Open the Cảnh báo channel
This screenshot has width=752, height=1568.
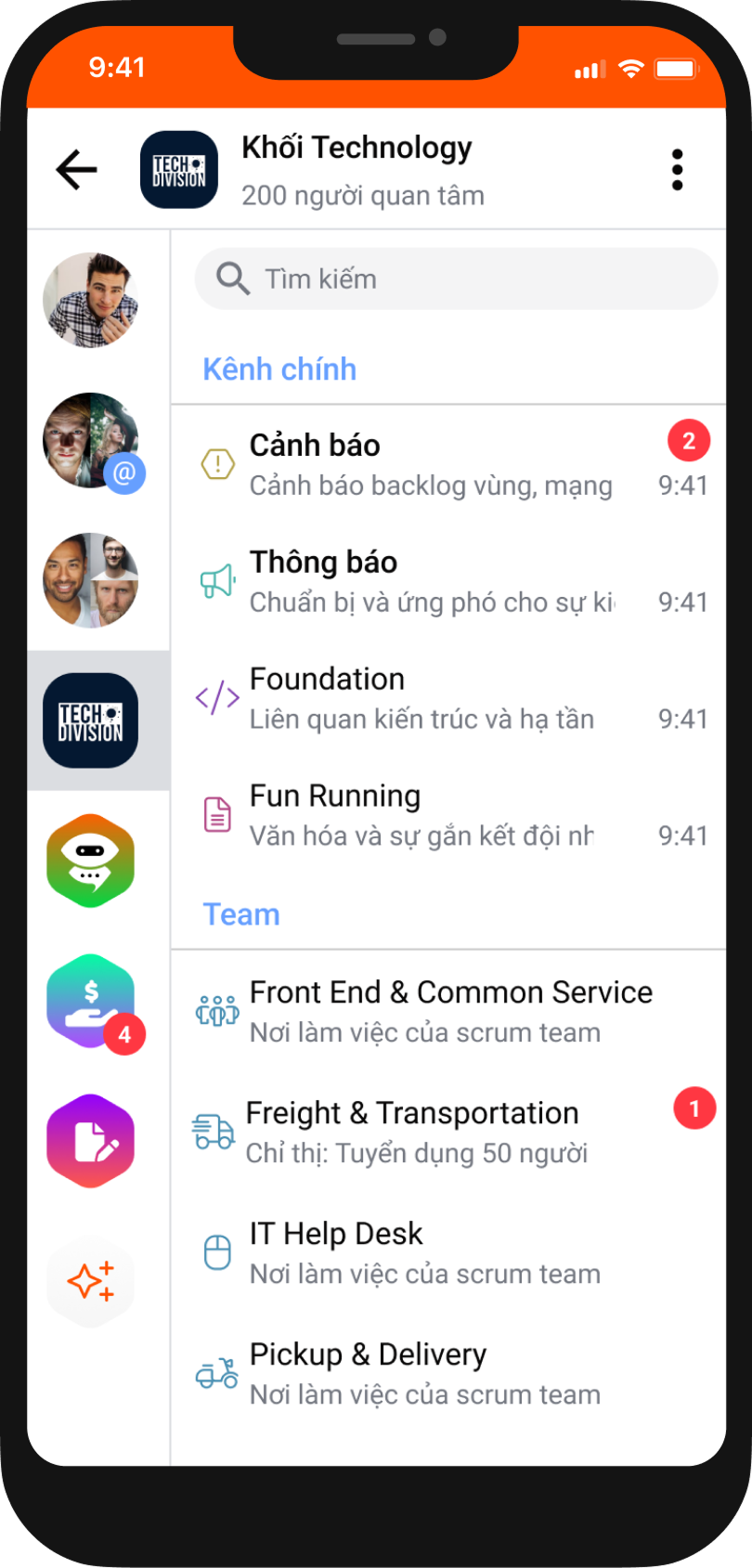coord(447,464)
